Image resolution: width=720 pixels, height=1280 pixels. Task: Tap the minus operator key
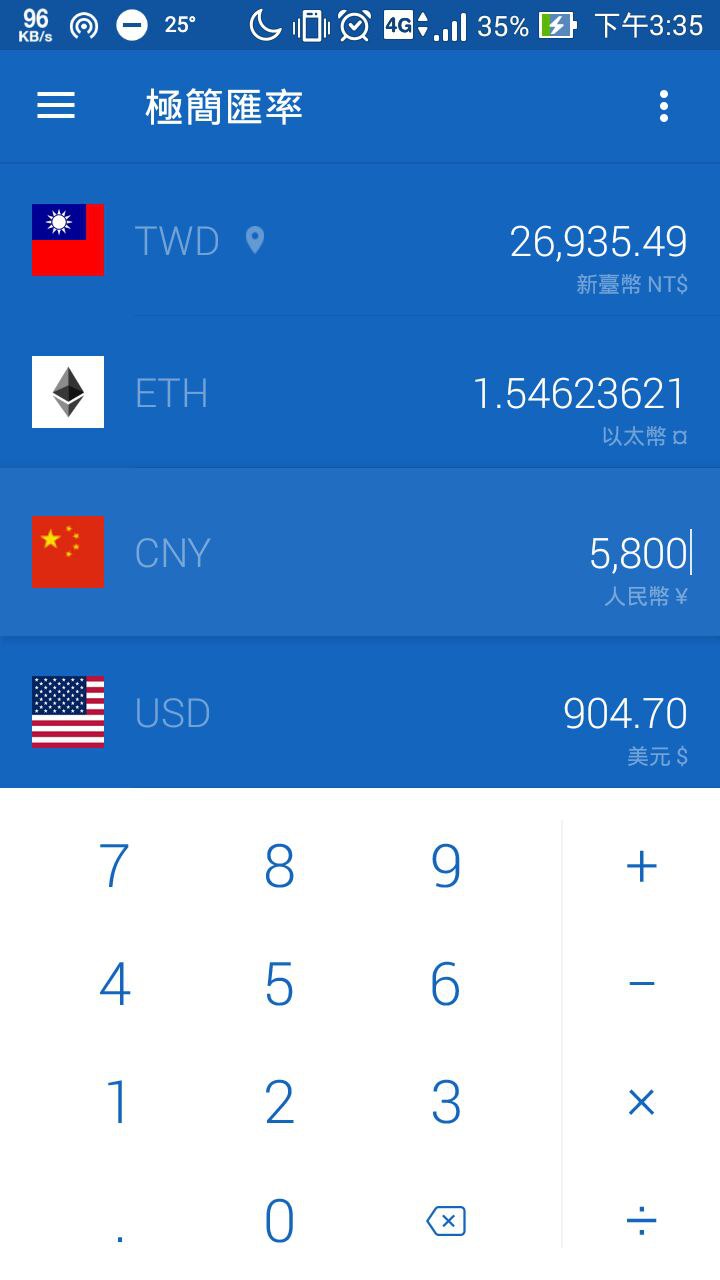pyautogui.click(x=641, y=984)
